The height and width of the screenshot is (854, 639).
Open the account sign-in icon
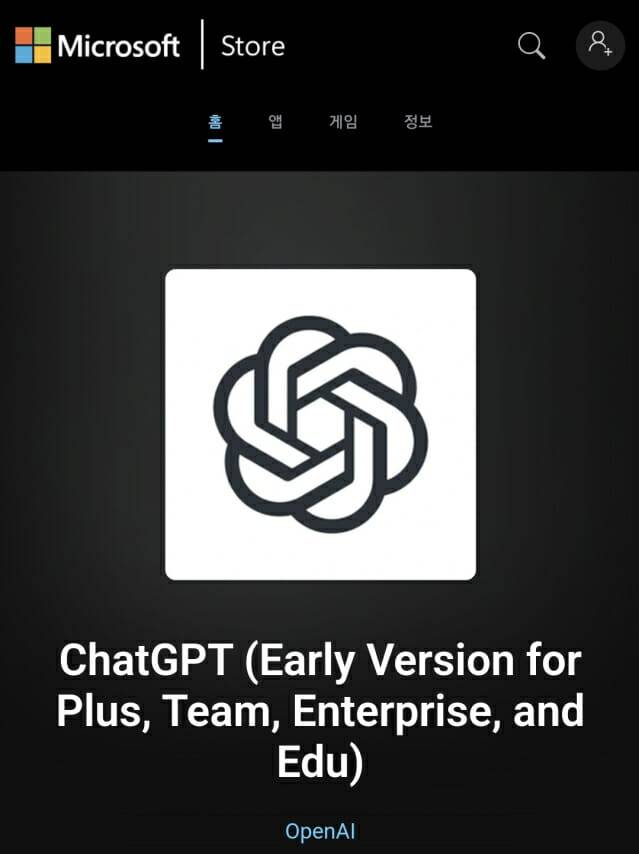coord(600,45)
